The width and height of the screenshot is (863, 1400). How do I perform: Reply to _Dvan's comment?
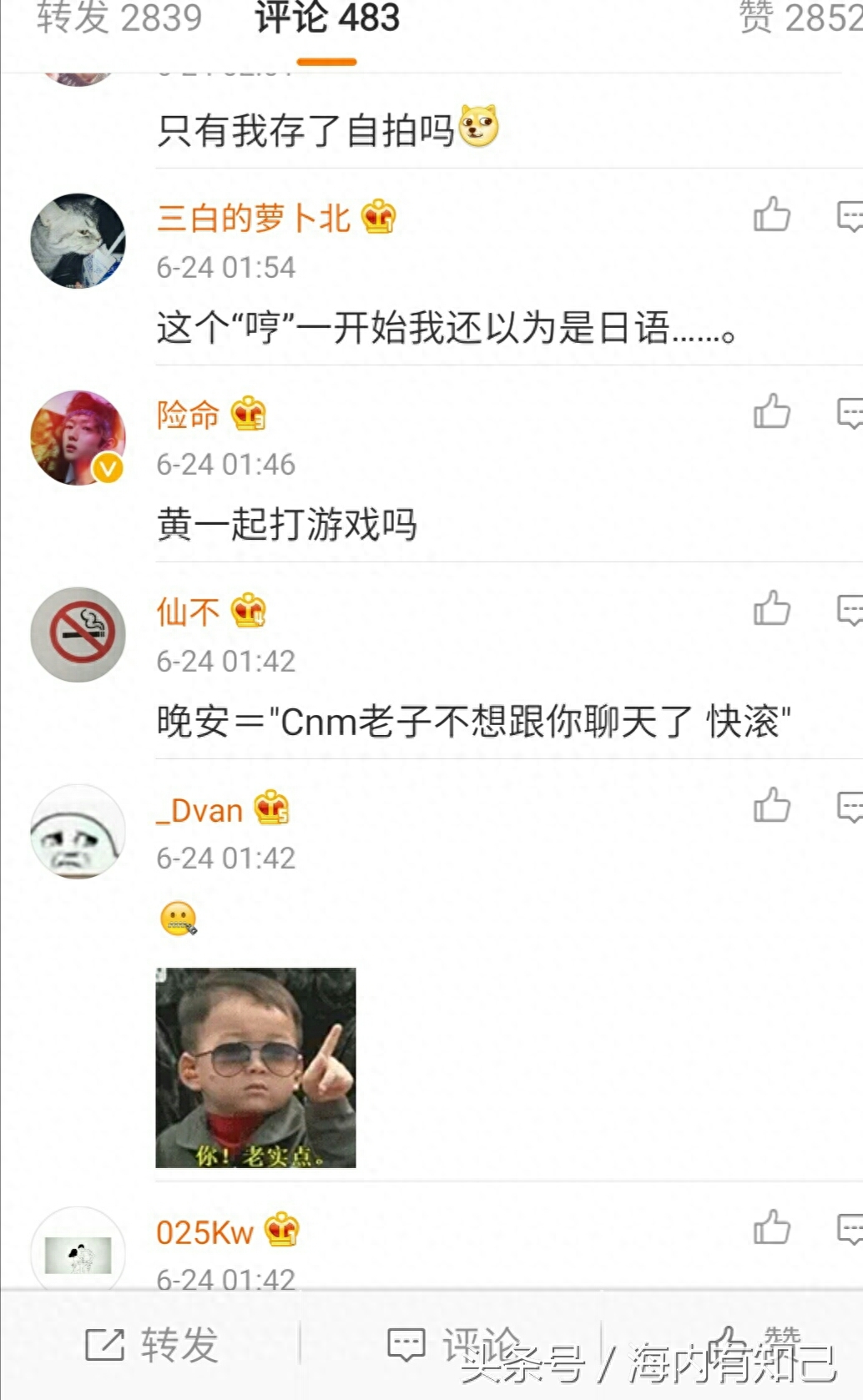(850, 807)
